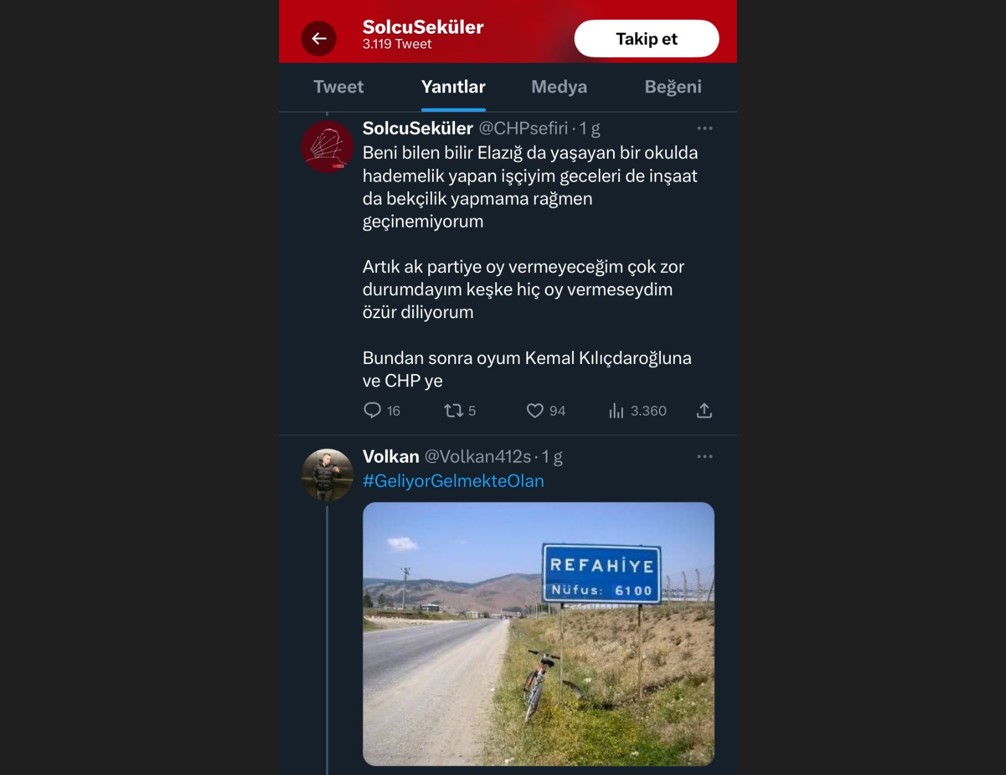The height and width of the screenshot is (775, 1006).
Task: Open the #GeliyorGelmekteOlan hashtag
Action: (453, 481)
